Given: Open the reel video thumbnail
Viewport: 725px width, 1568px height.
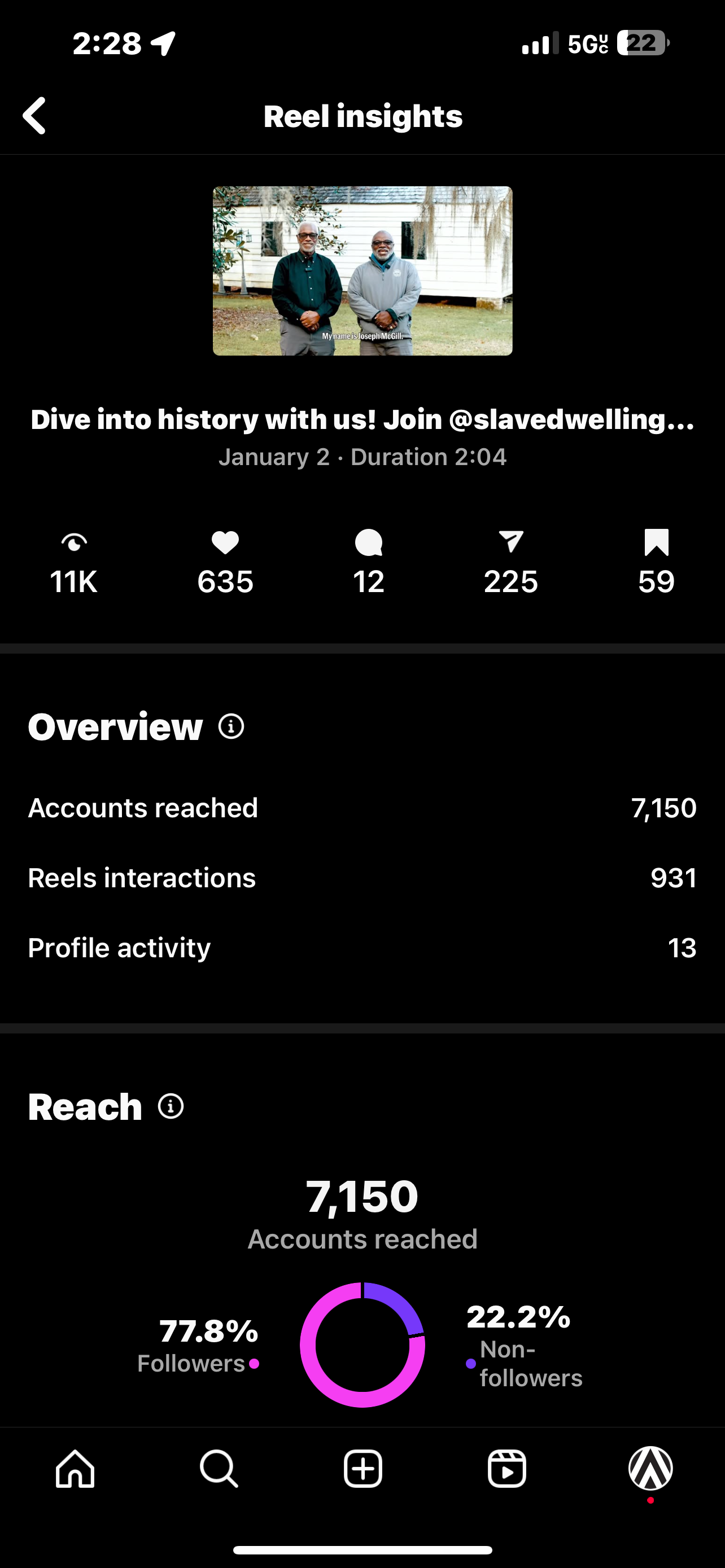Looking at the screenshot, I should point(362,271).
